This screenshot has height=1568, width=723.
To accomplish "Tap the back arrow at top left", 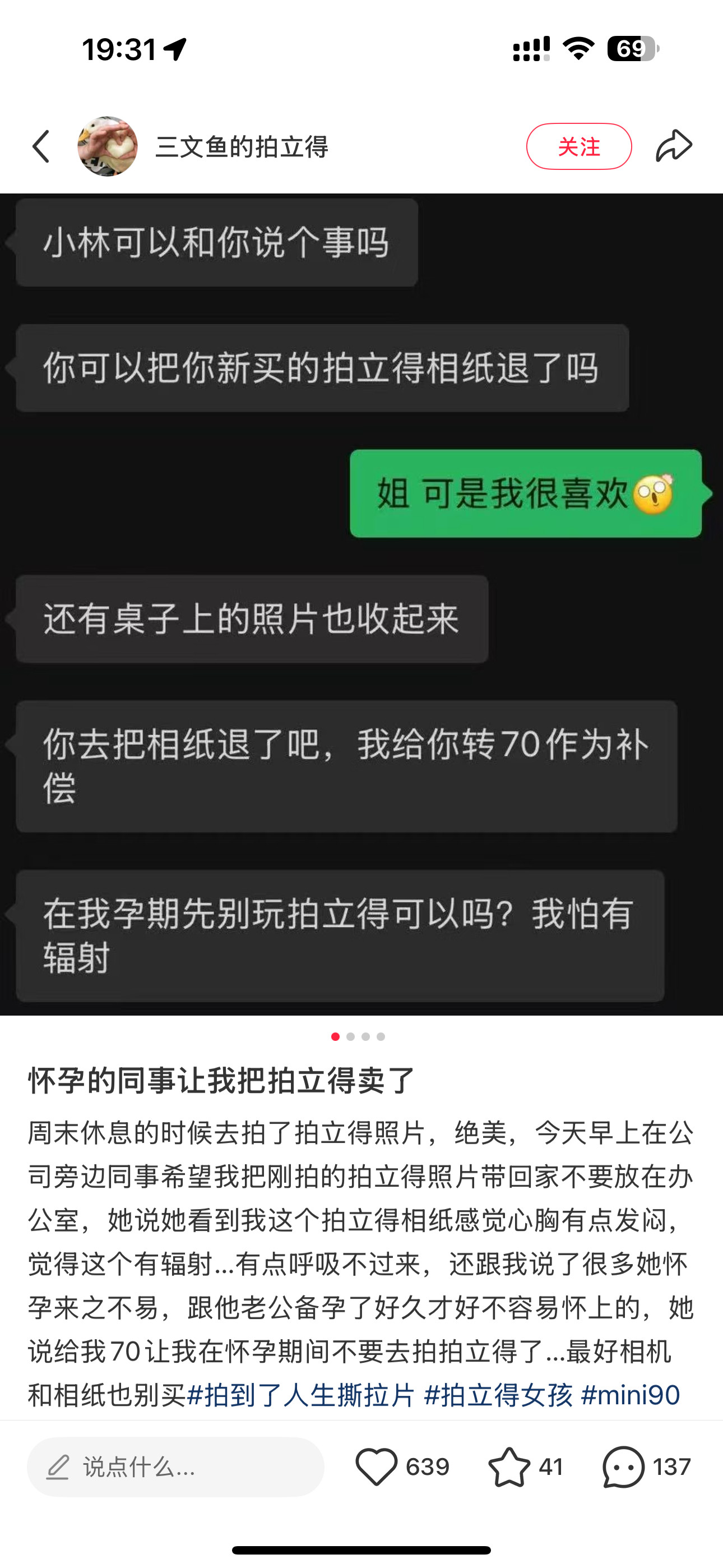I will click(41, 146).
